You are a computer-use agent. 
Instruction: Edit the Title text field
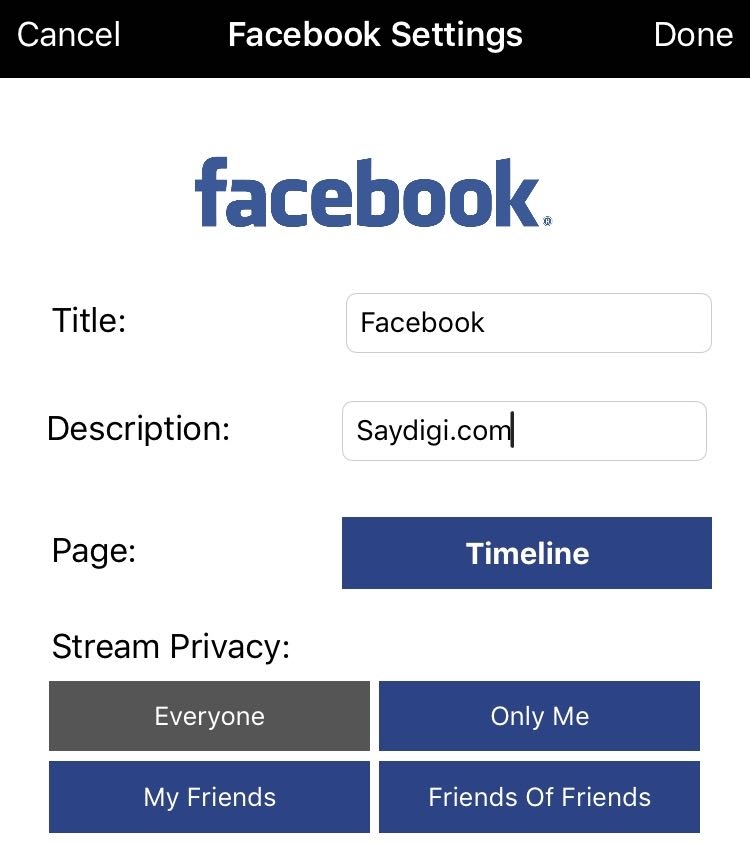coord(528,323)
